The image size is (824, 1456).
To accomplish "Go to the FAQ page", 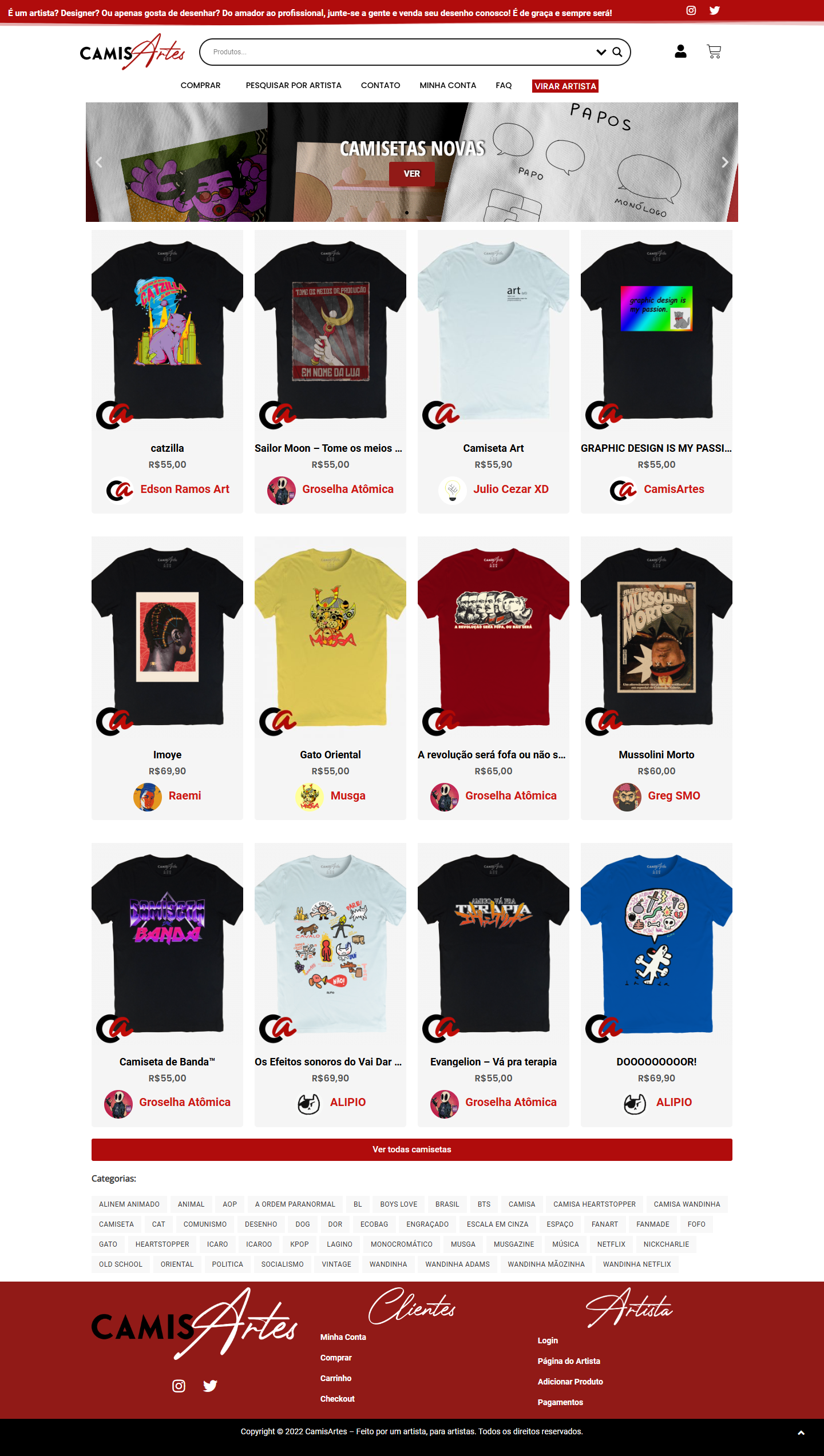I will [504, 85].
